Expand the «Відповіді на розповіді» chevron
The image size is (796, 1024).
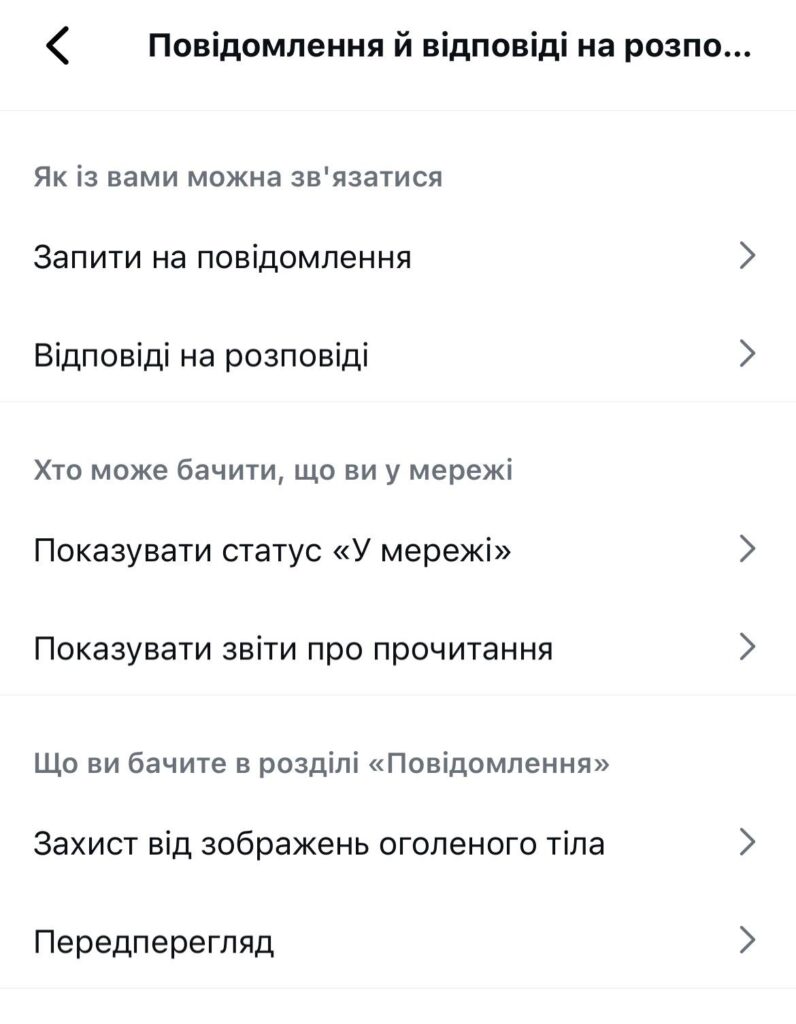click(745, 354)
